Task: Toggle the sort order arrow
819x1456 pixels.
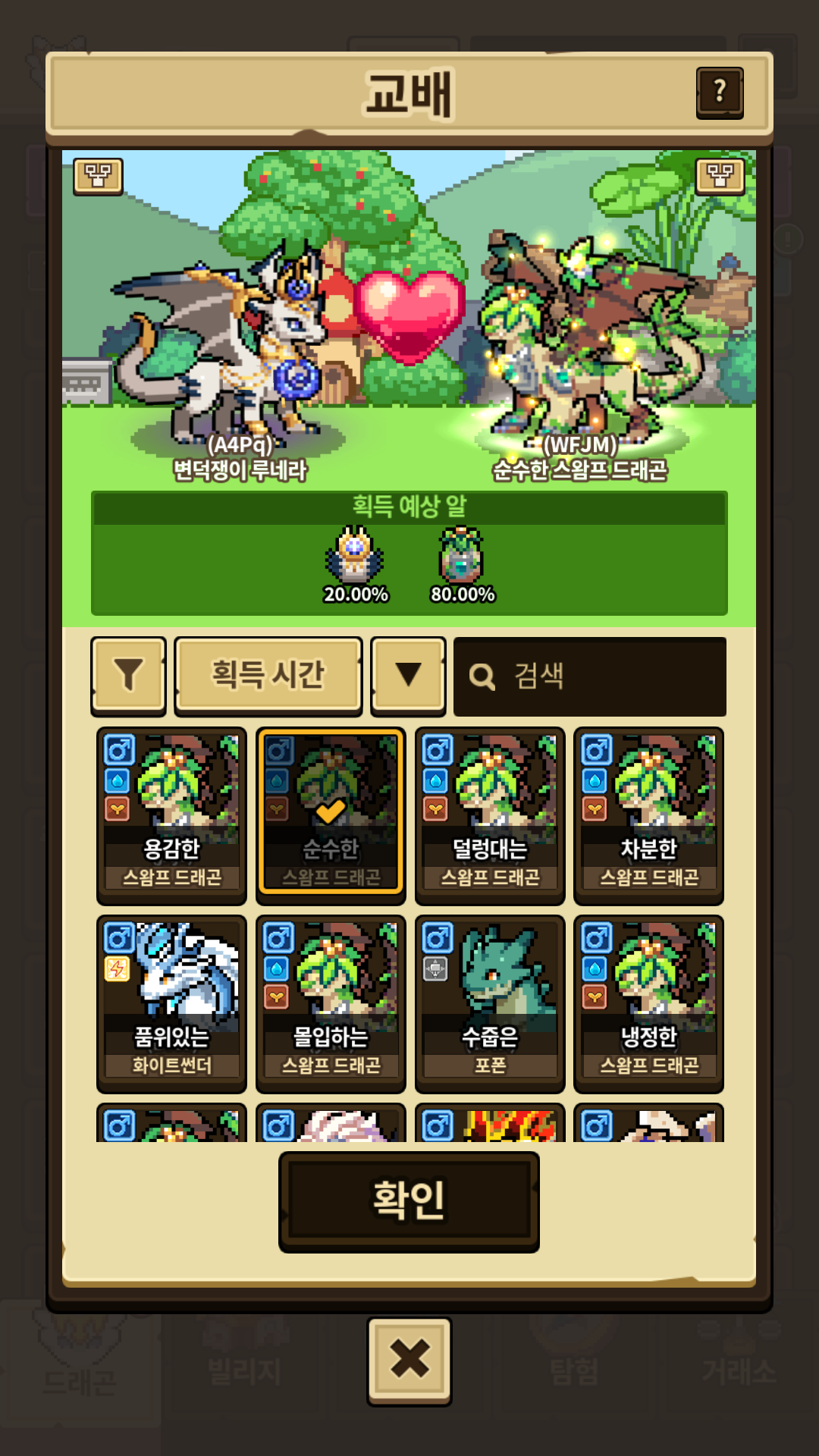Action: click(x=408, y=675)
